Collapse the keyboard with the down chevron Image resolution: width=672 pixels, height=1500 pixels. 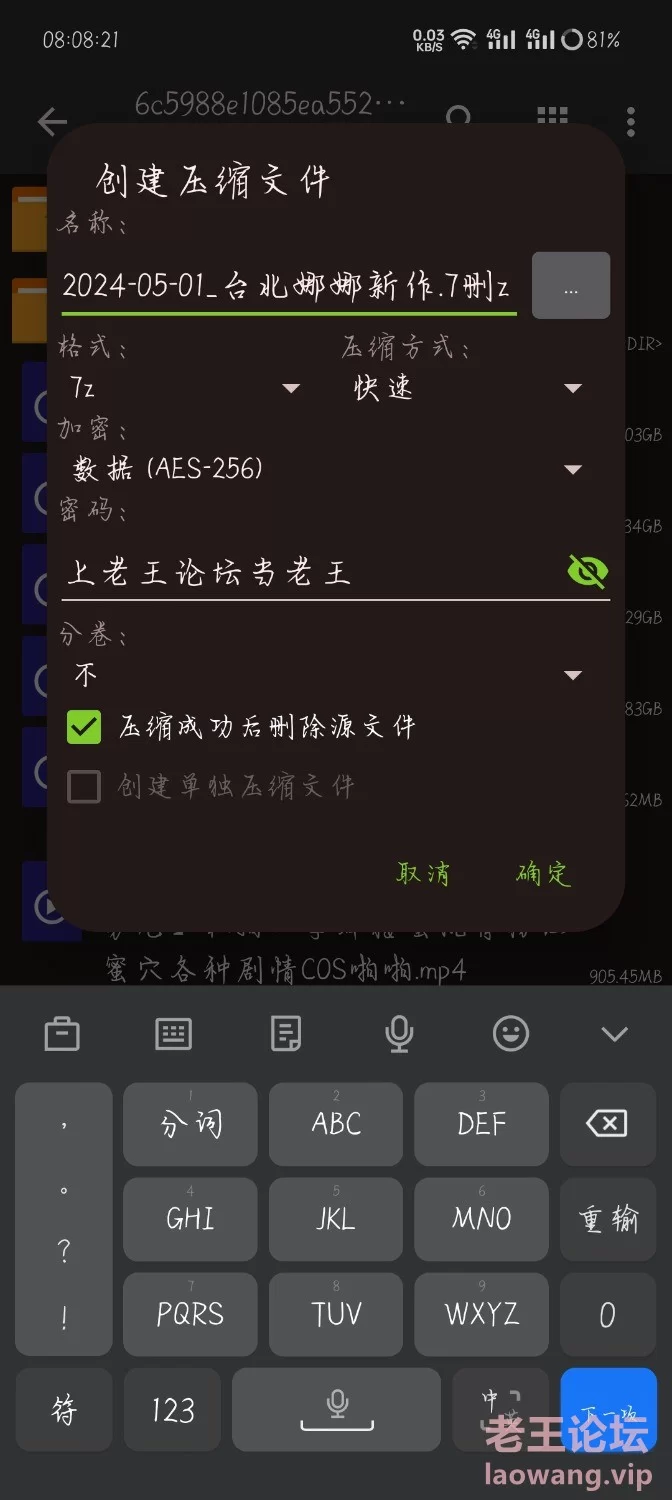[614, 1034]
